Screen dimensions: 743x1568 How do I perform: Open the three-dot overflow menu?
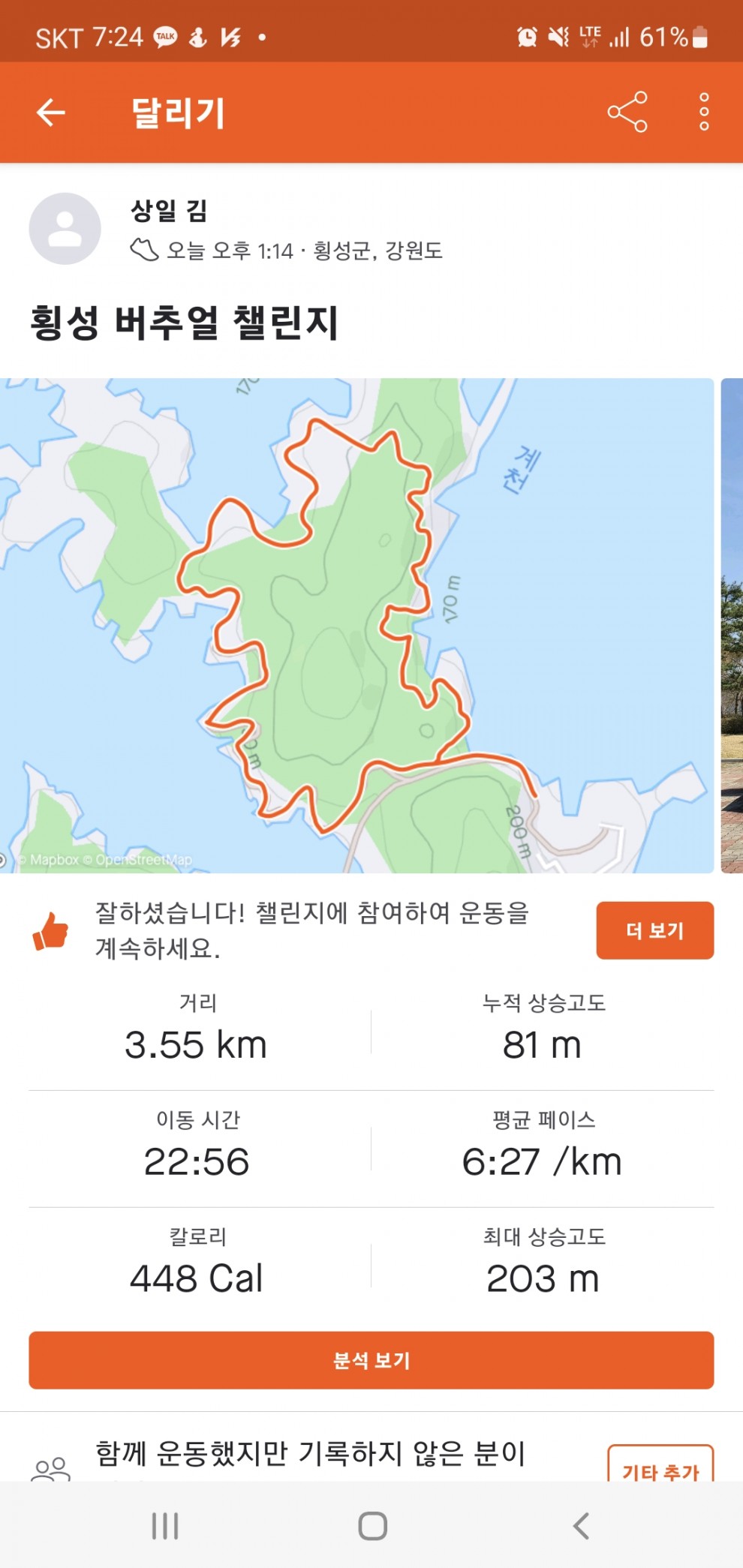(x=703, y=113)
